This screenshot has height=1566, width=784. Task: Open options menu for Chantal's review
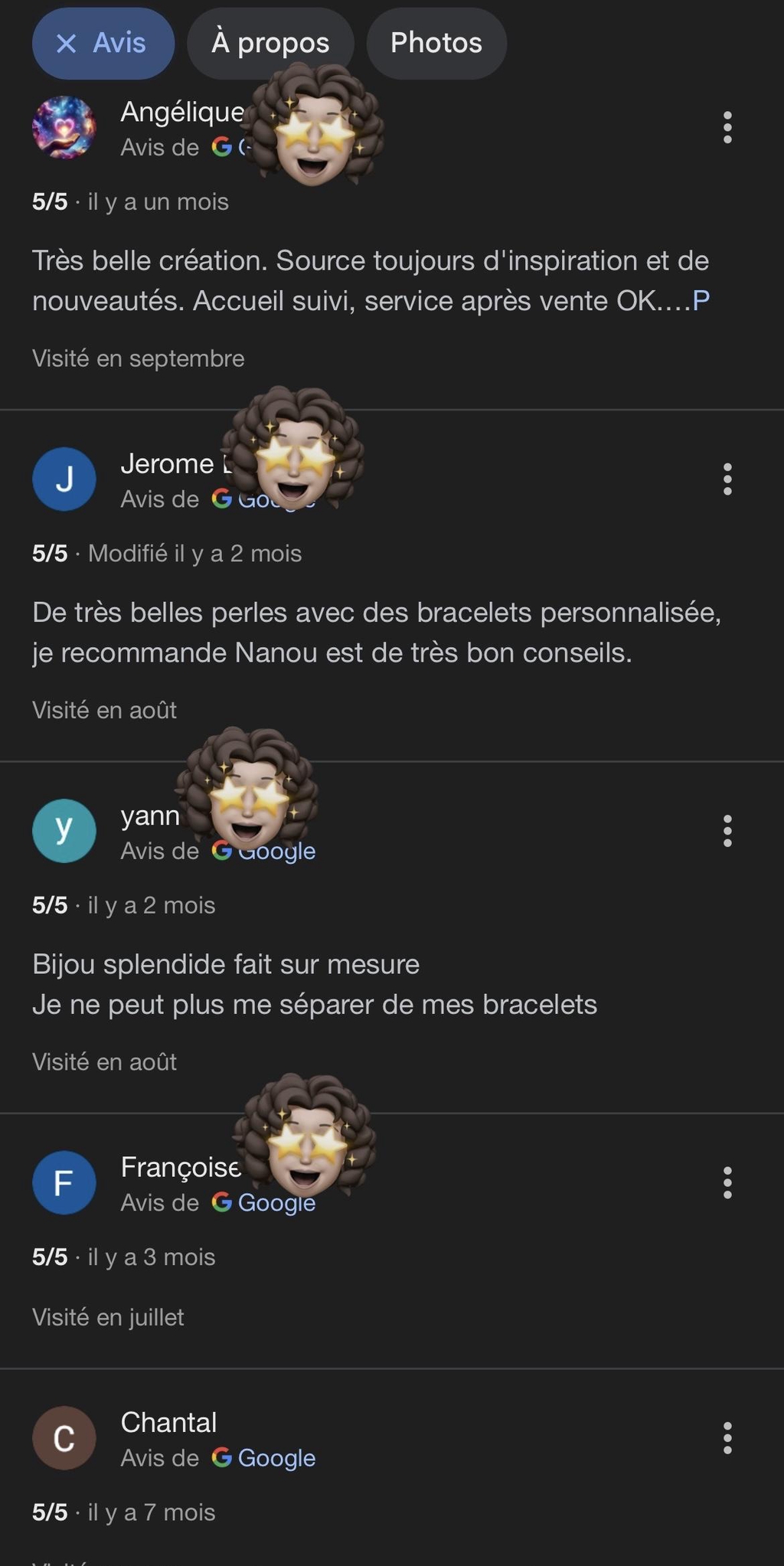tap(727, 1438)
